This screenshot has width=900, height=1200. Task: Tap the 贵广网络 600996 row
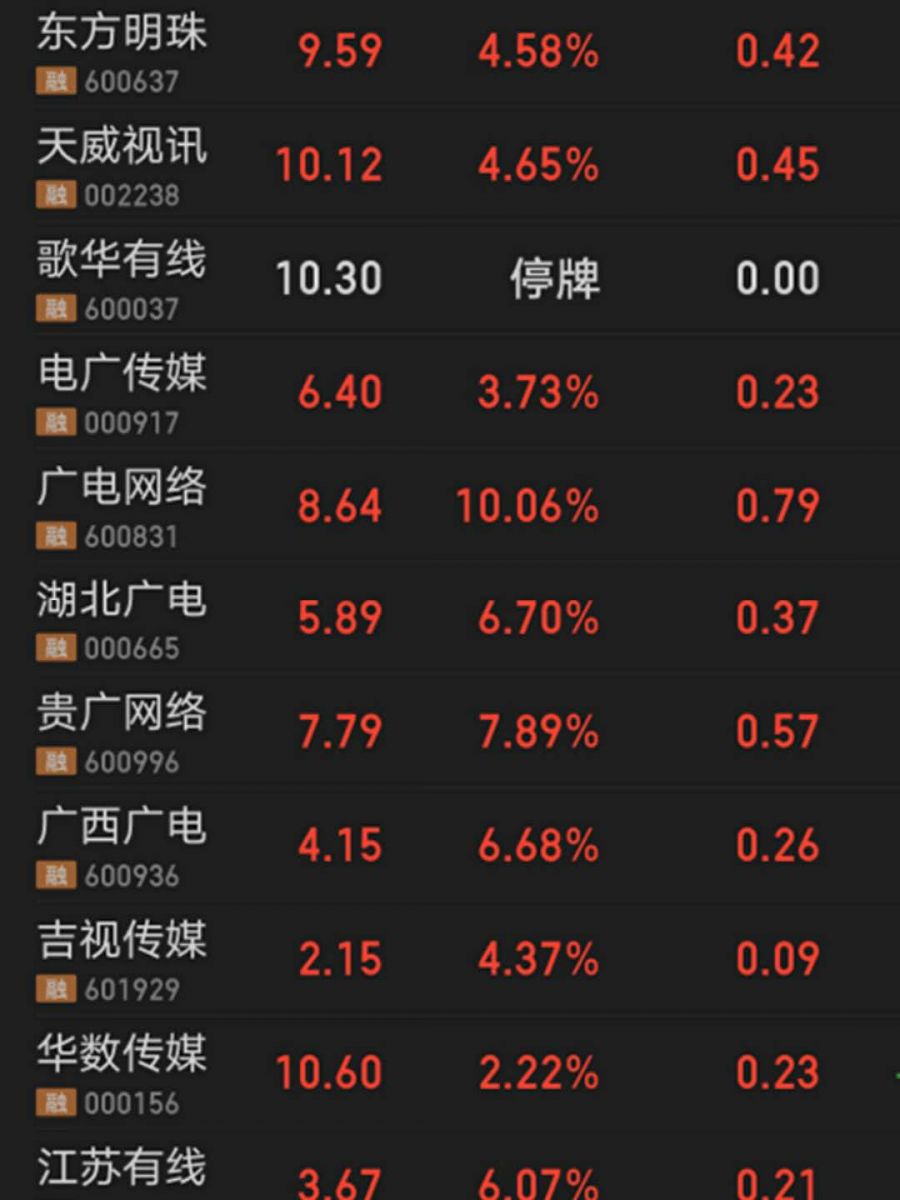point(450,731)
